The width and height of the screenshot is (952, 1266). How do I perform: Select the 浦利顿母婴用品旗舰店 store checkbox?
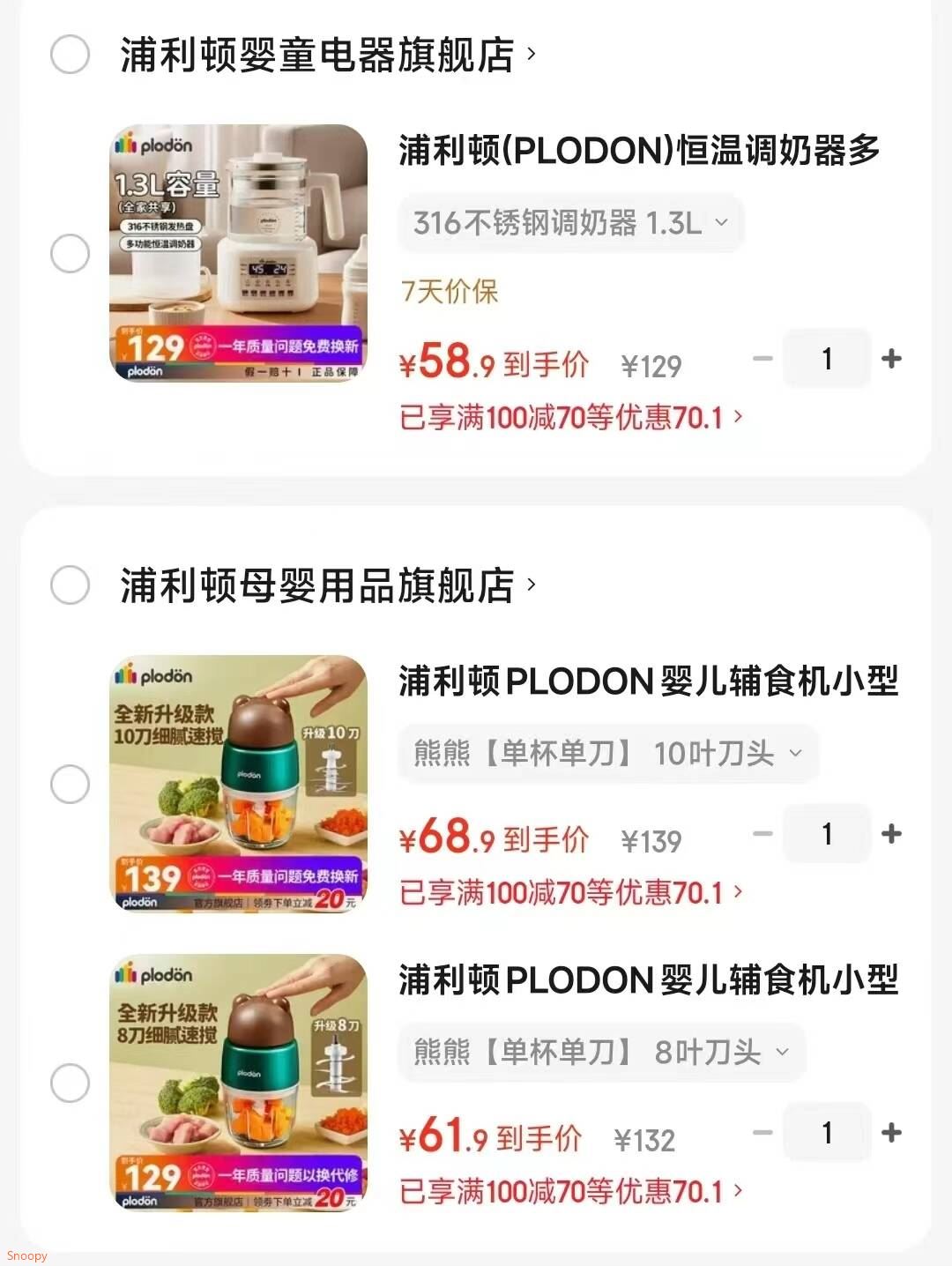click(x=69, y=584)
